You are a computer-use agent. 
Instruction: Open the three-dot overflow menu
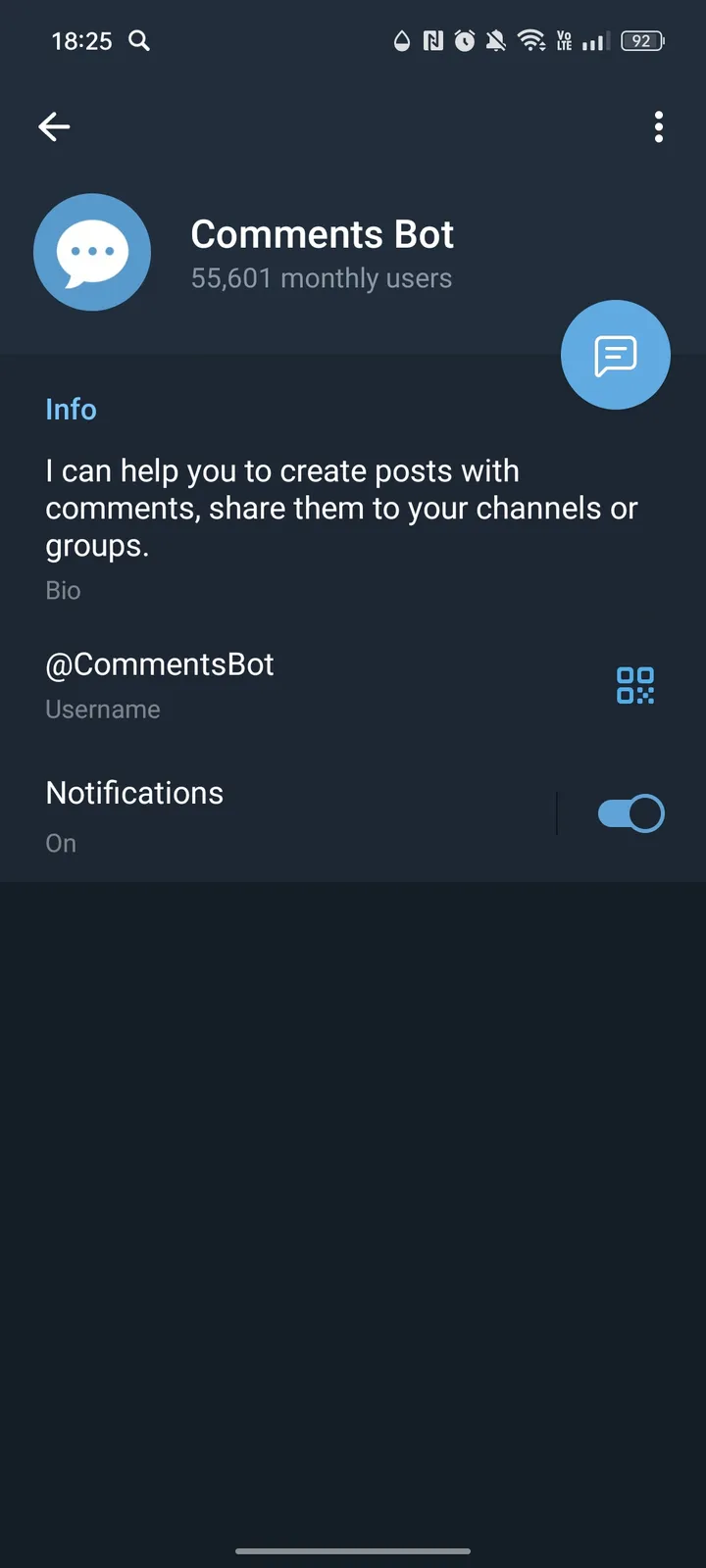pos(658,126)
